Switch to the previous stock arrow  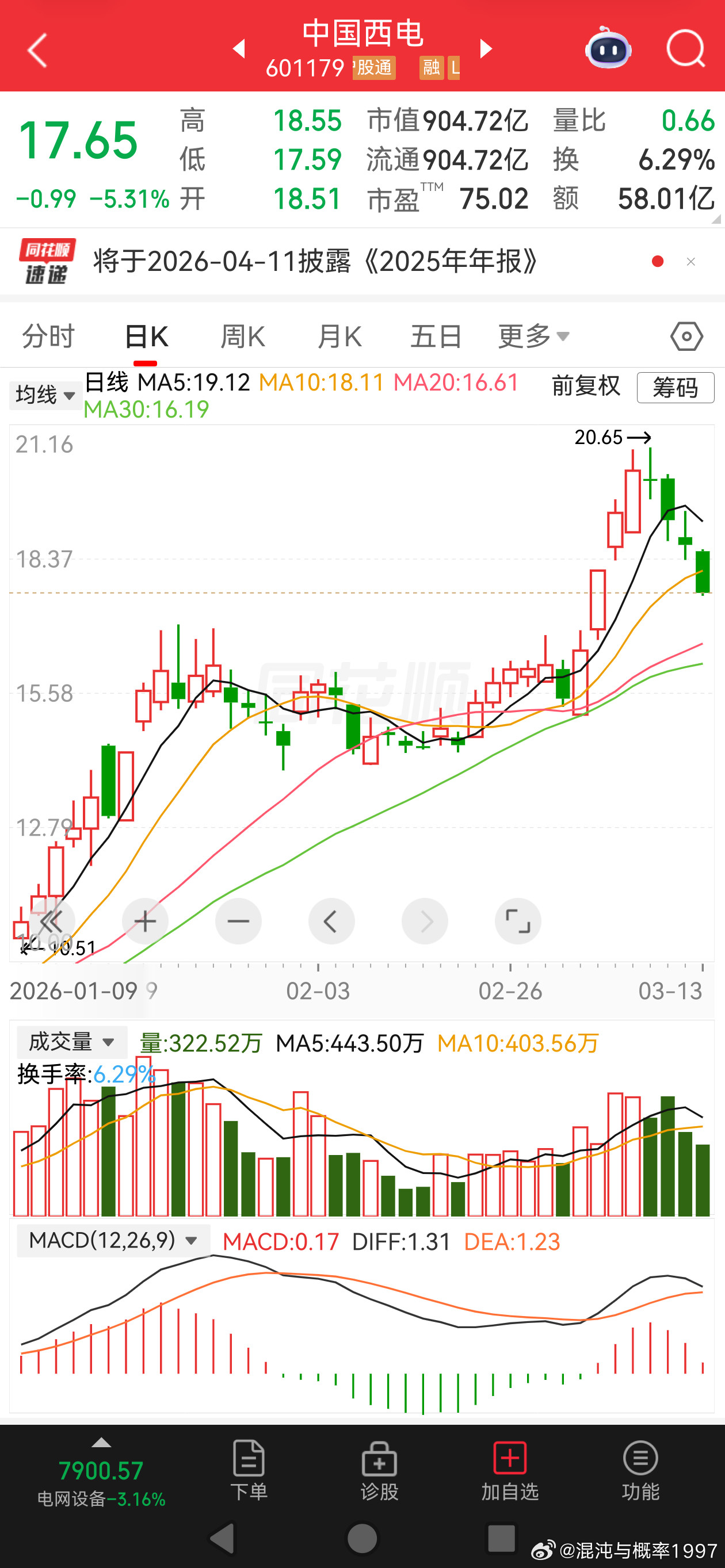(x=239, y=49)
